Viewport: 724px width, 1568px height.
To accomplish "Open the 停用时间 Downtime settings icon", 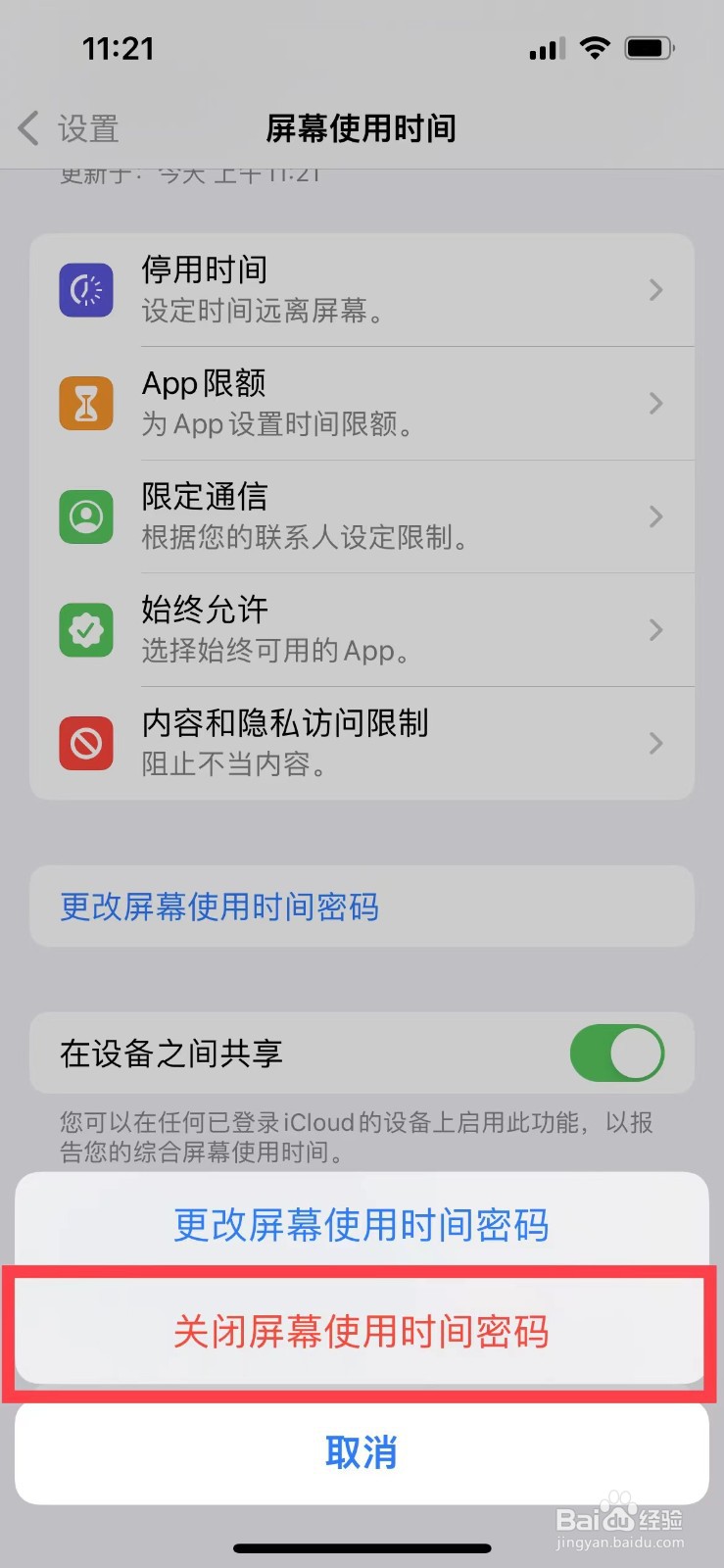I will [86, 290].
